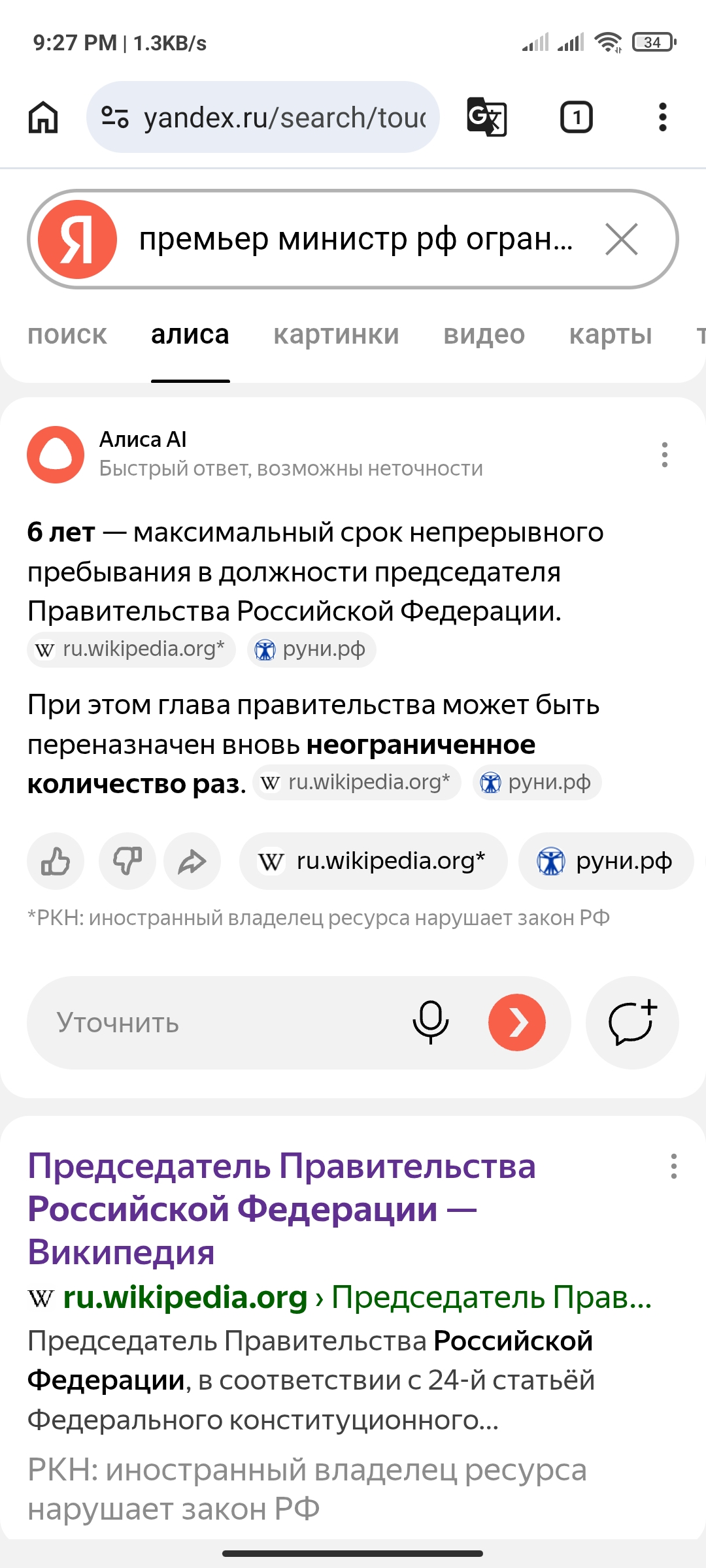Tap the yandex.ru address bar
706x1568 pixels.
[275, 118]
